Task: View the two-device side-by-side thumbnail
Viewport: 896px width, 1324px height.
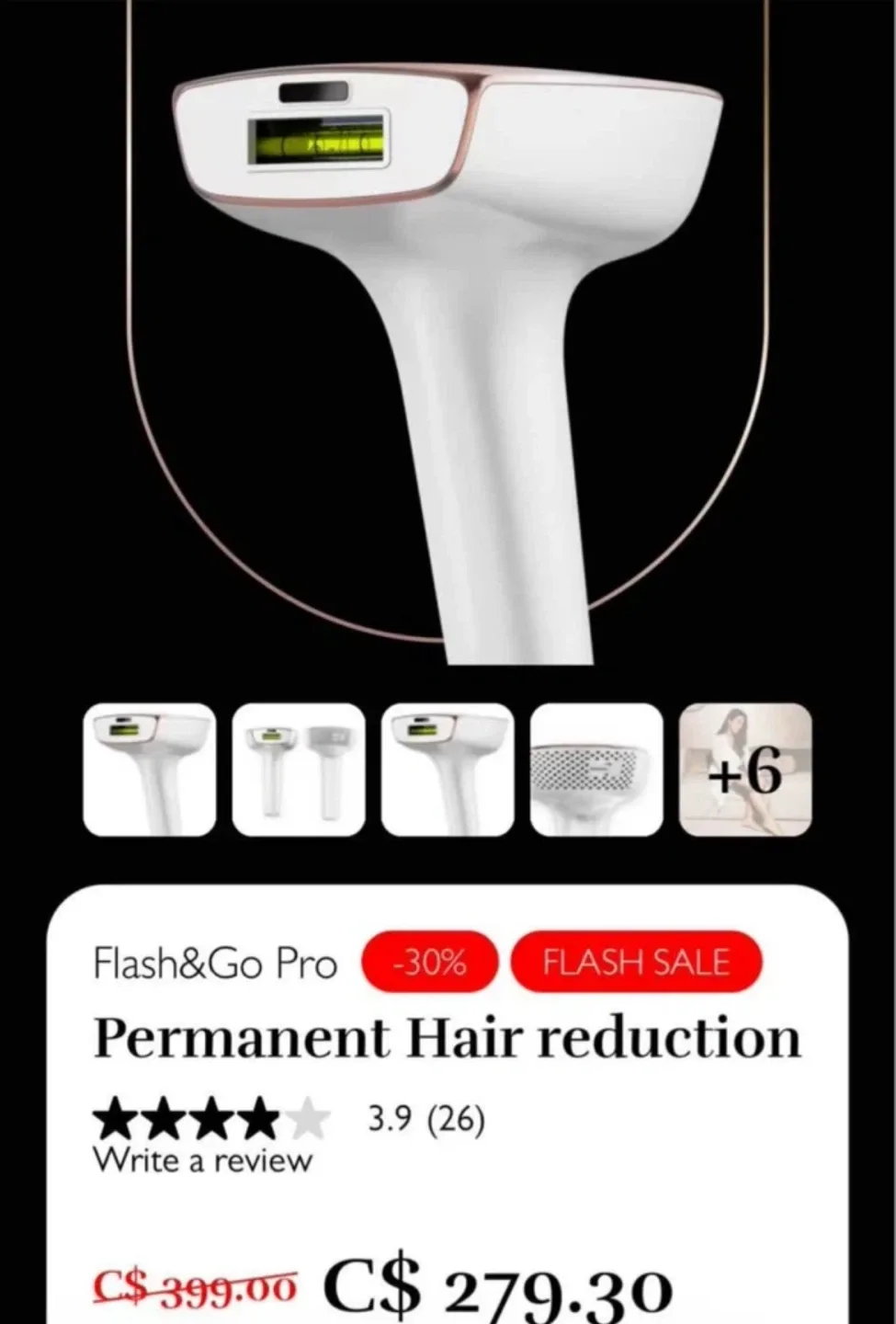Action: (298, 772)
